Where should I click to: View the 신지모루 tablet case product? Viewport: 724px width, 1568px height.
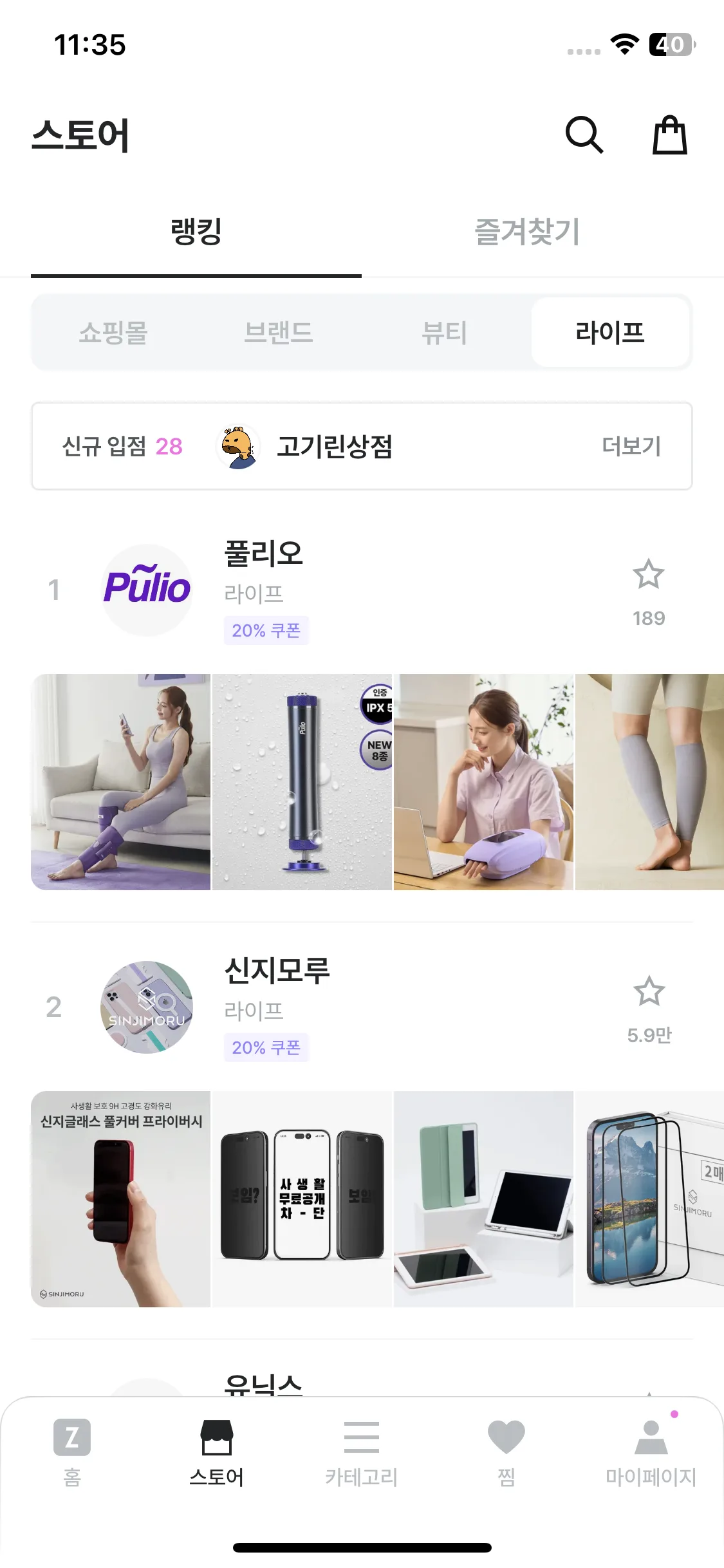point(483,1199)
